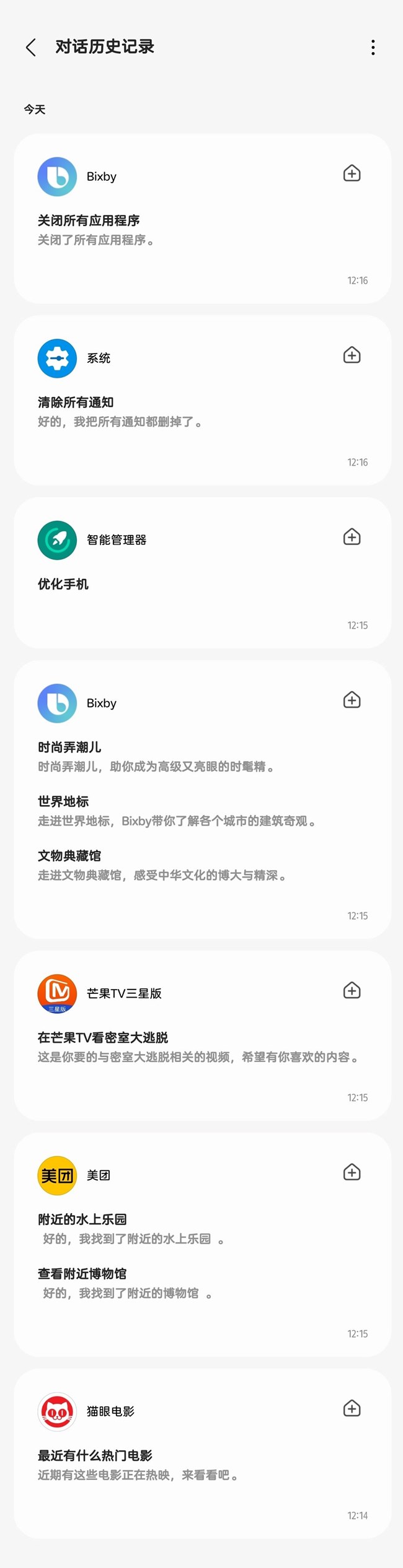
Task: Select the 世界地标 conversation entry
Action: point(63,802)
